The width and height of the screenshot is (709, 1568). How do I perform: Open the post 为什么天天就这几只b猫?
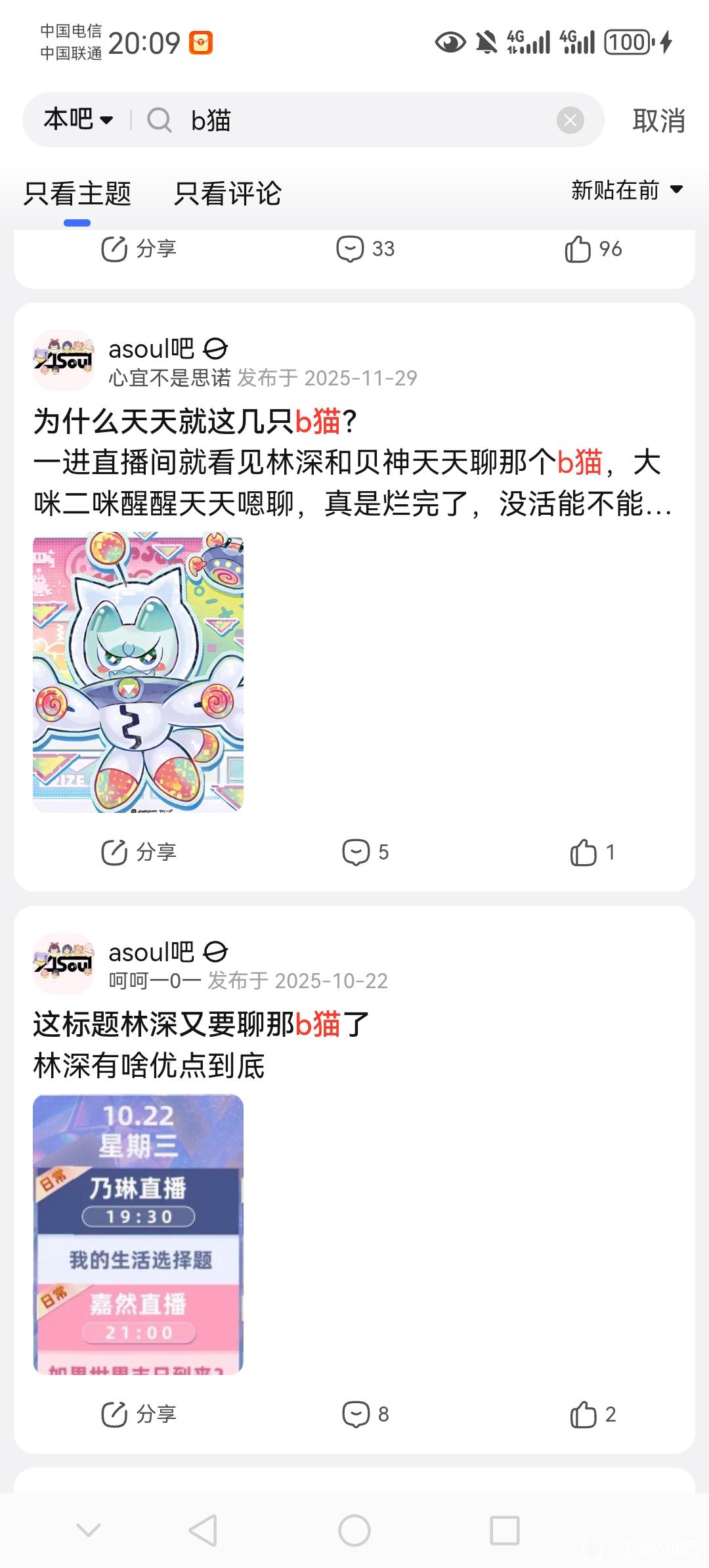click(195, 421)
